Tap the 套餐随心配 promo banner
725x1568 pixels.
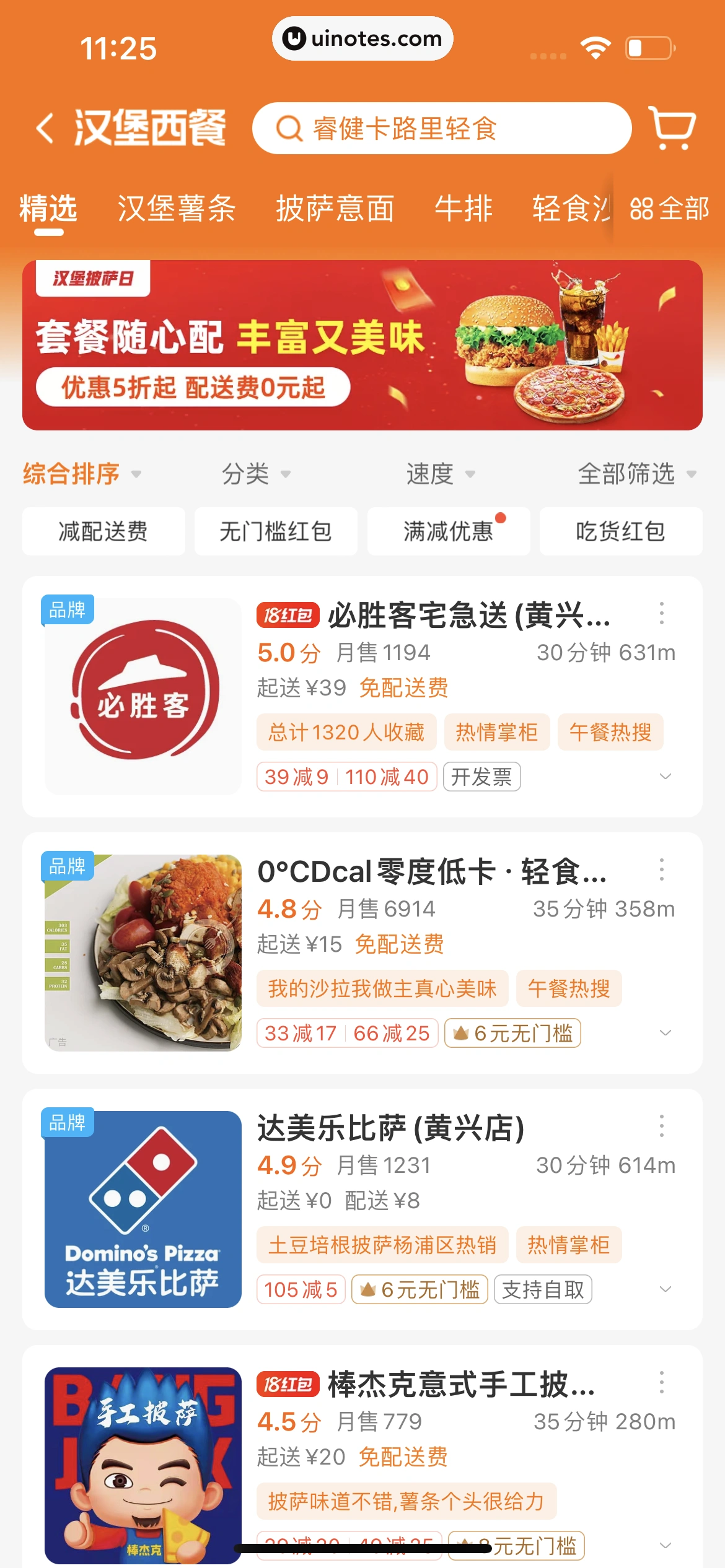point(362,345)
